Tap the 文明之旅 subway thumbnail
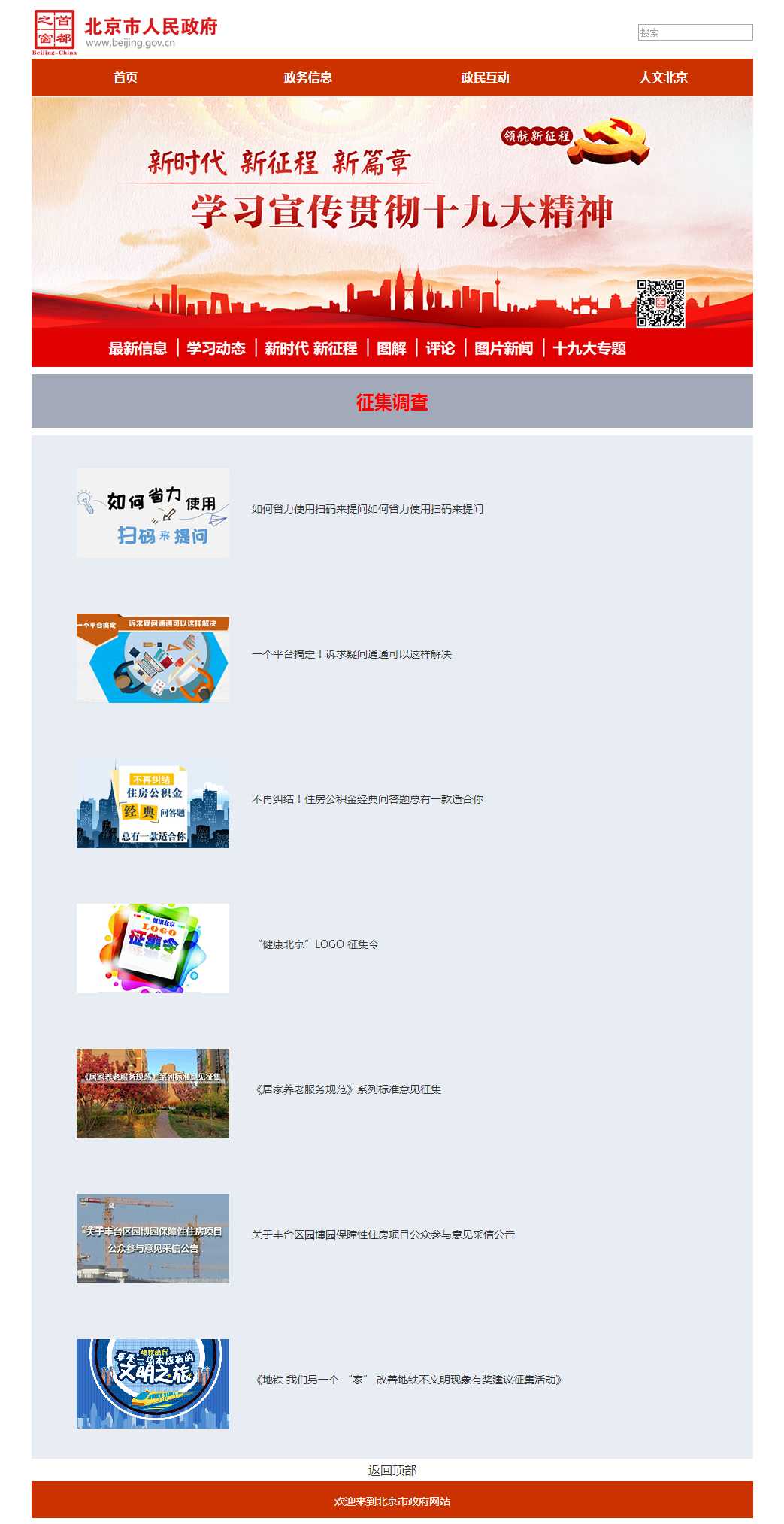The height and width of the screenshot is (1524, 784). (153, 1383)
